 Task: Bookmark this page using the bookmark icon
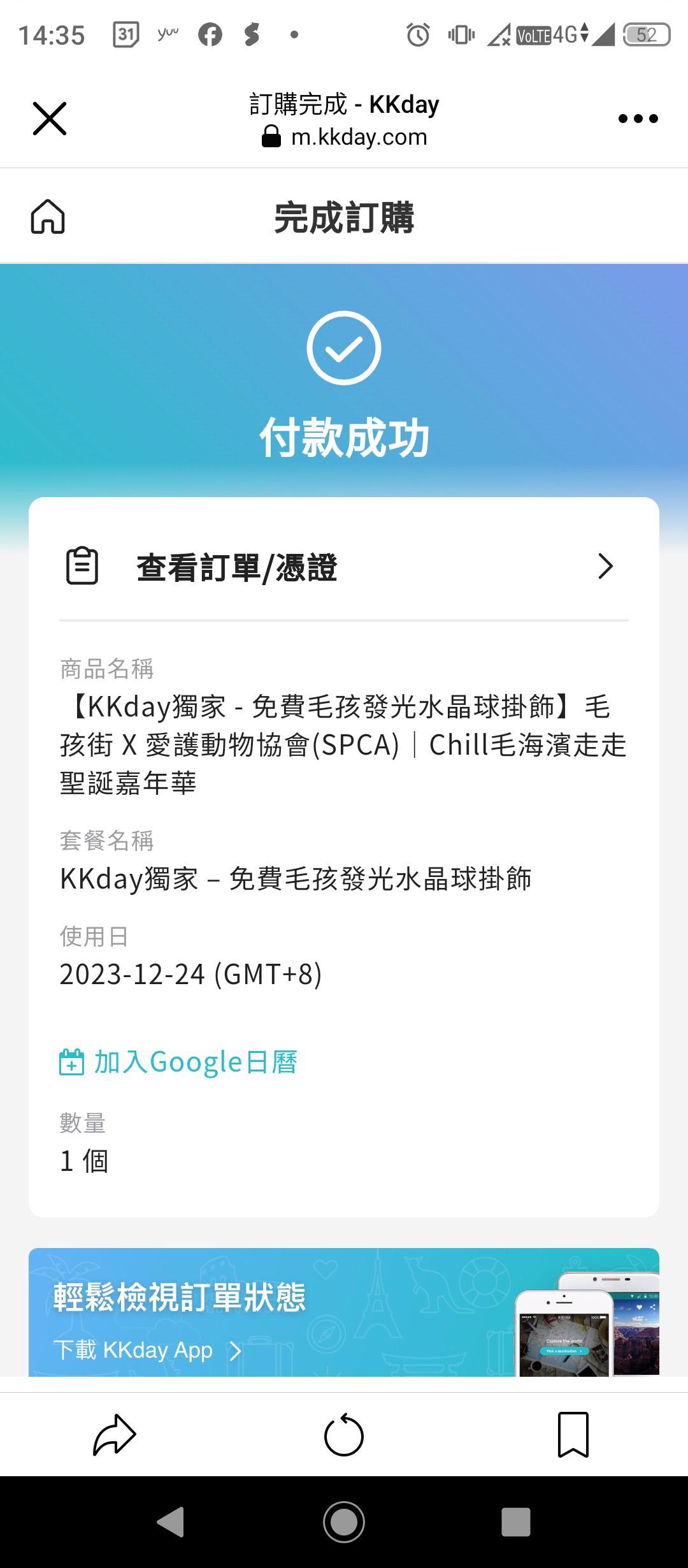(573, 1434)
